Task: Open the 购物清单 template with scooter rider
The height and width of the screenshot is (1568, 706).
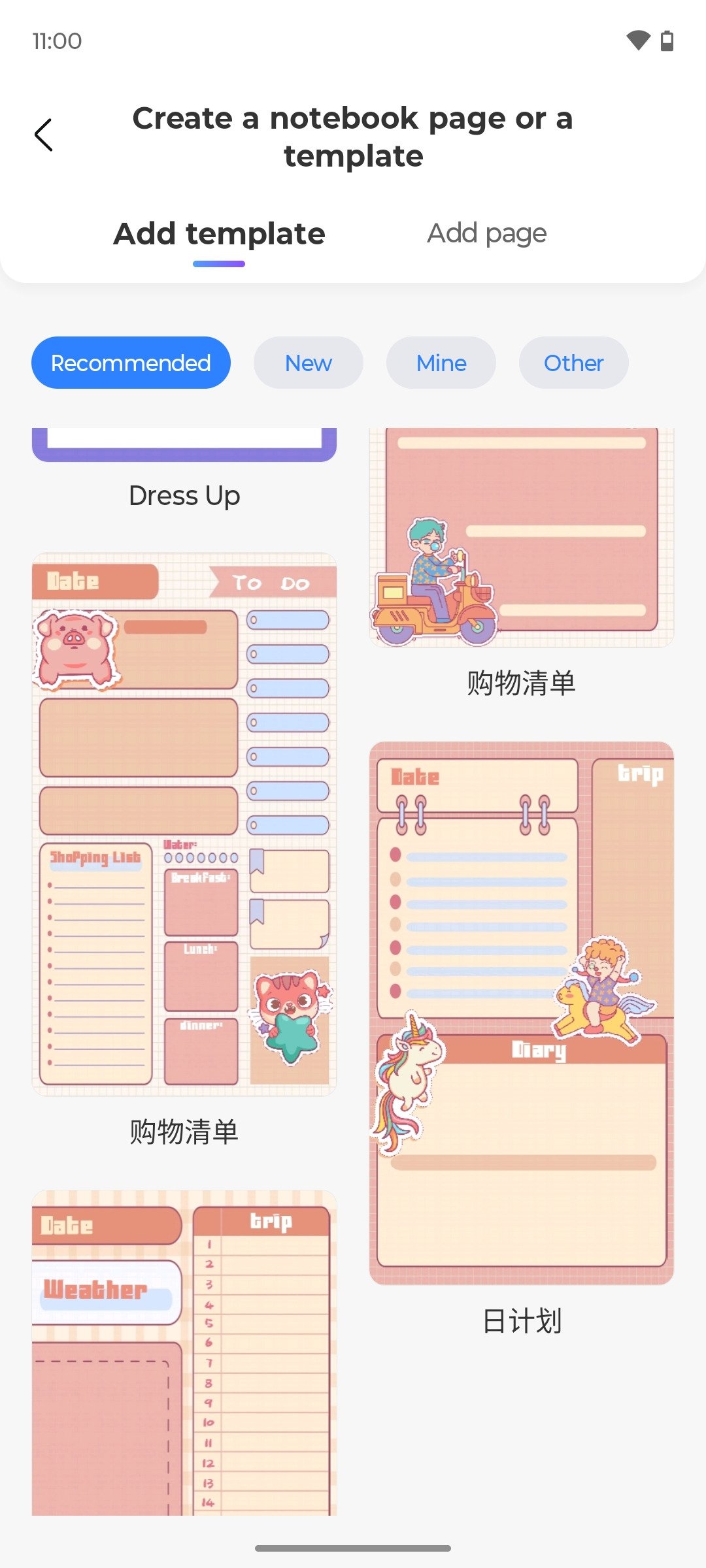Action: tap(521, 537)
